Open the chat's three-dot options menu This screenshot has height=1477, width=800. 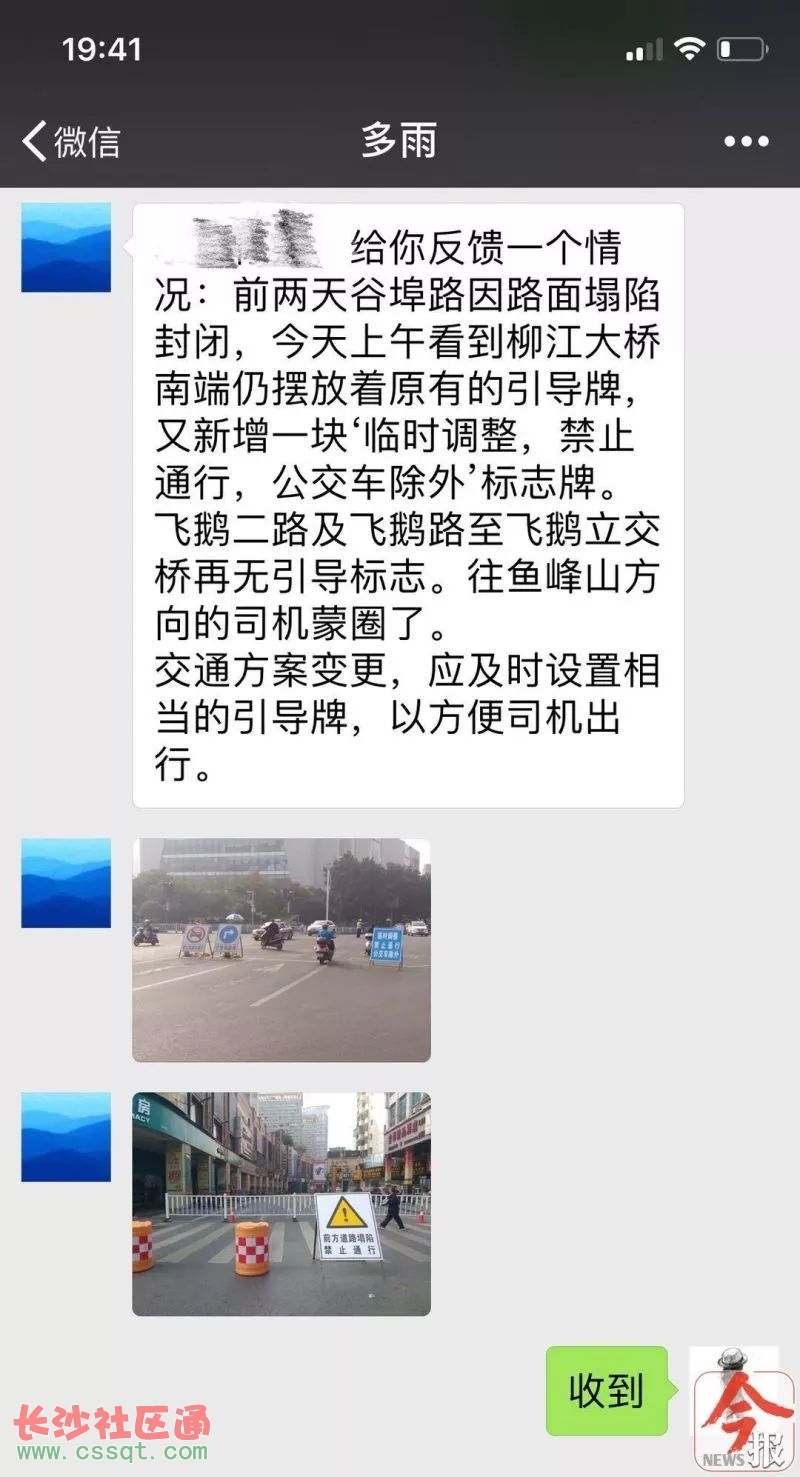coord(746,142)
